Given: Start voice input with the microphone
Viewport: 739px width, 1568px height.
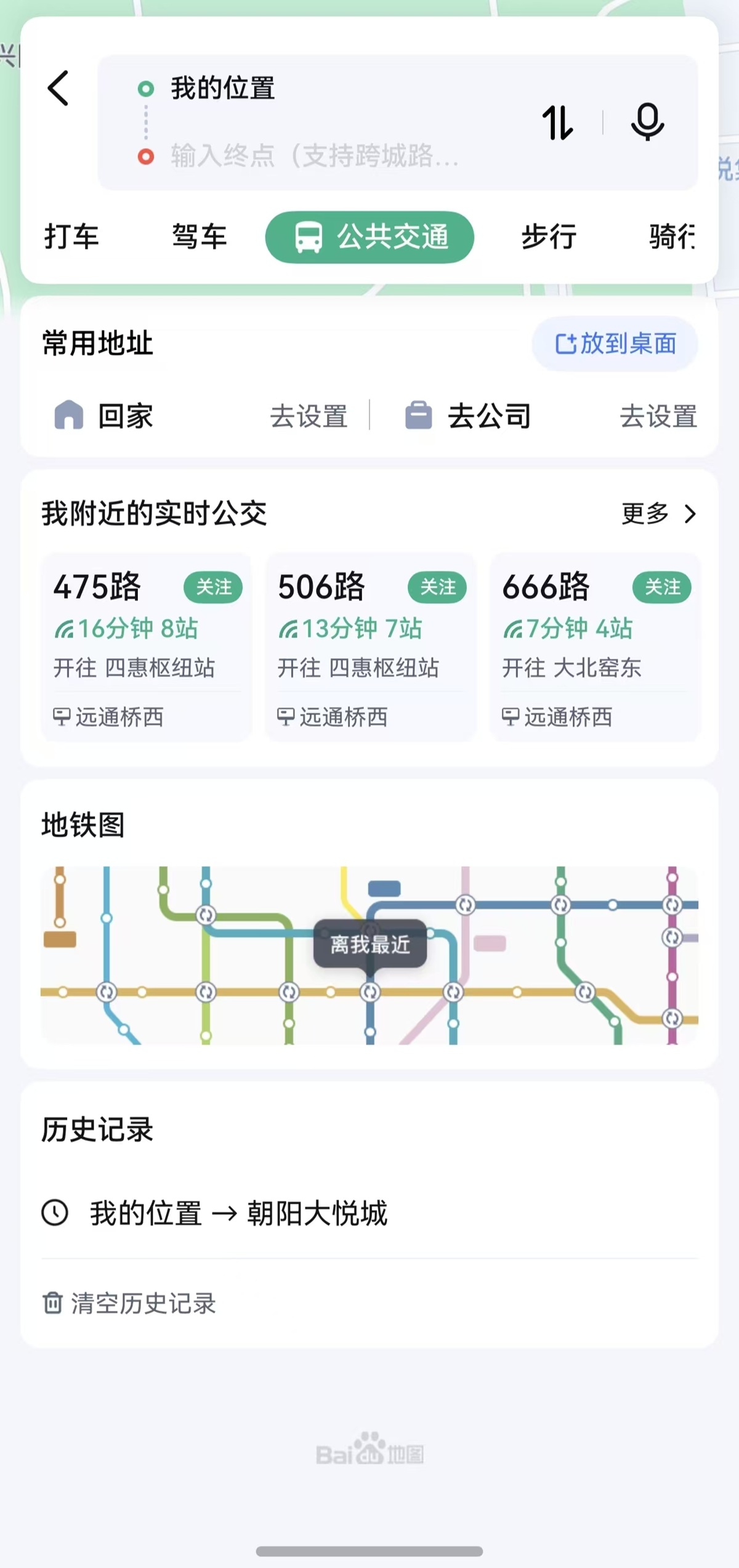Looking at the screenshot, I should pos(647,122).
